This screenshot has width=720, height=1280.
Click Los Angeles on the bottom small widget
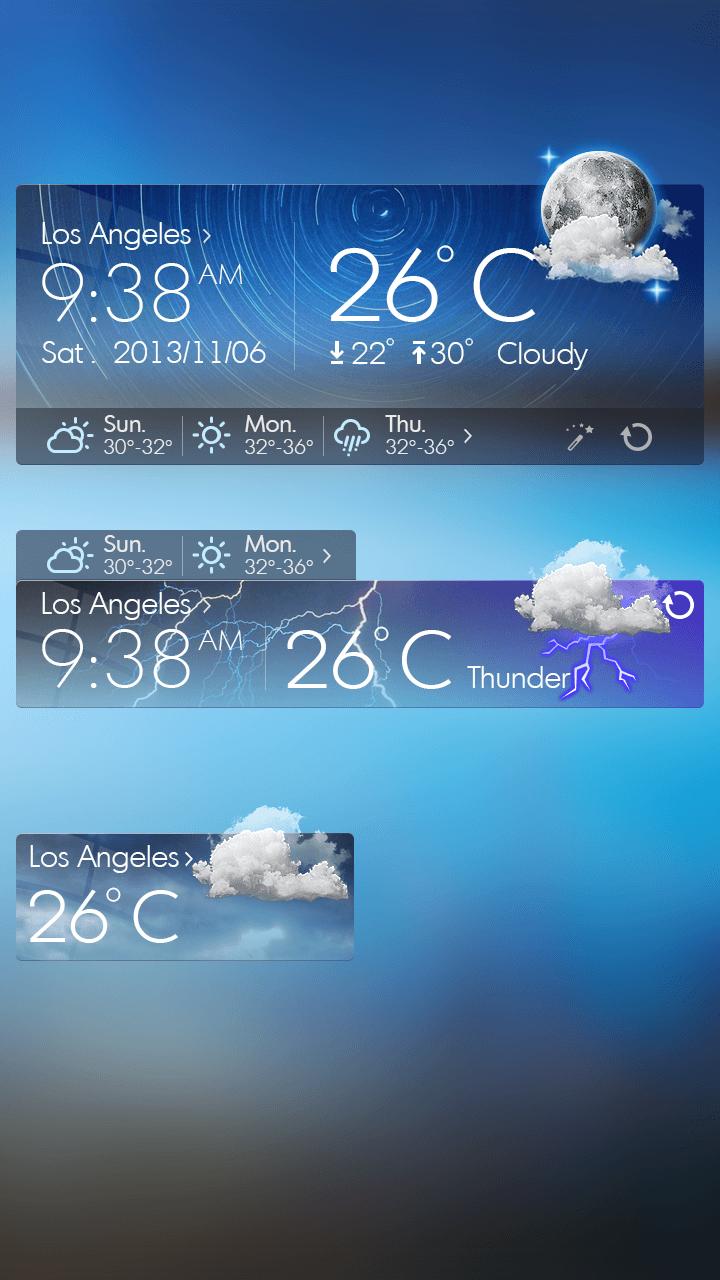(105, 857)
